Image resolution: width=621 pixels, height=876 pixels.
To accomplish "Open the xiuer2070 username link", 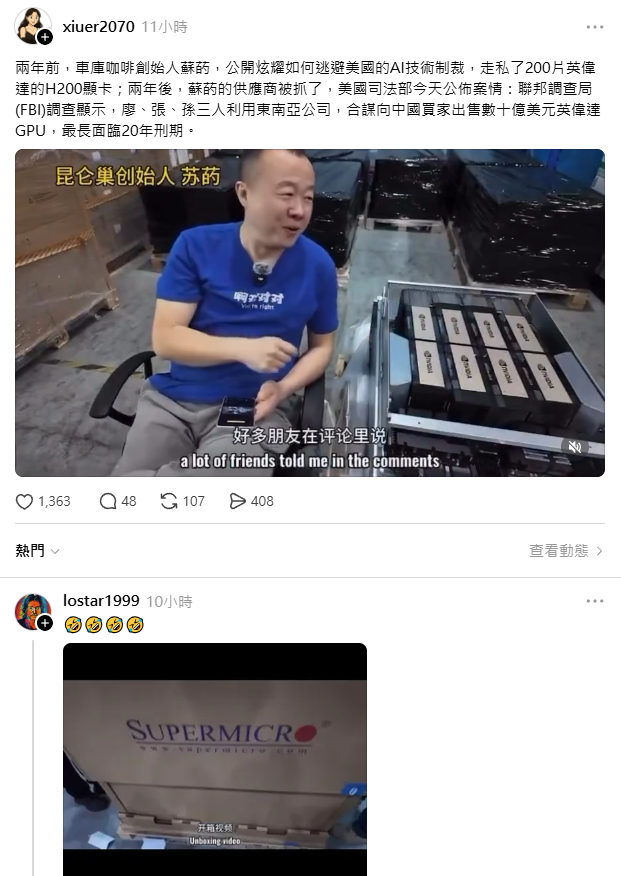I will pyautogui.click(x=99, y=26).
